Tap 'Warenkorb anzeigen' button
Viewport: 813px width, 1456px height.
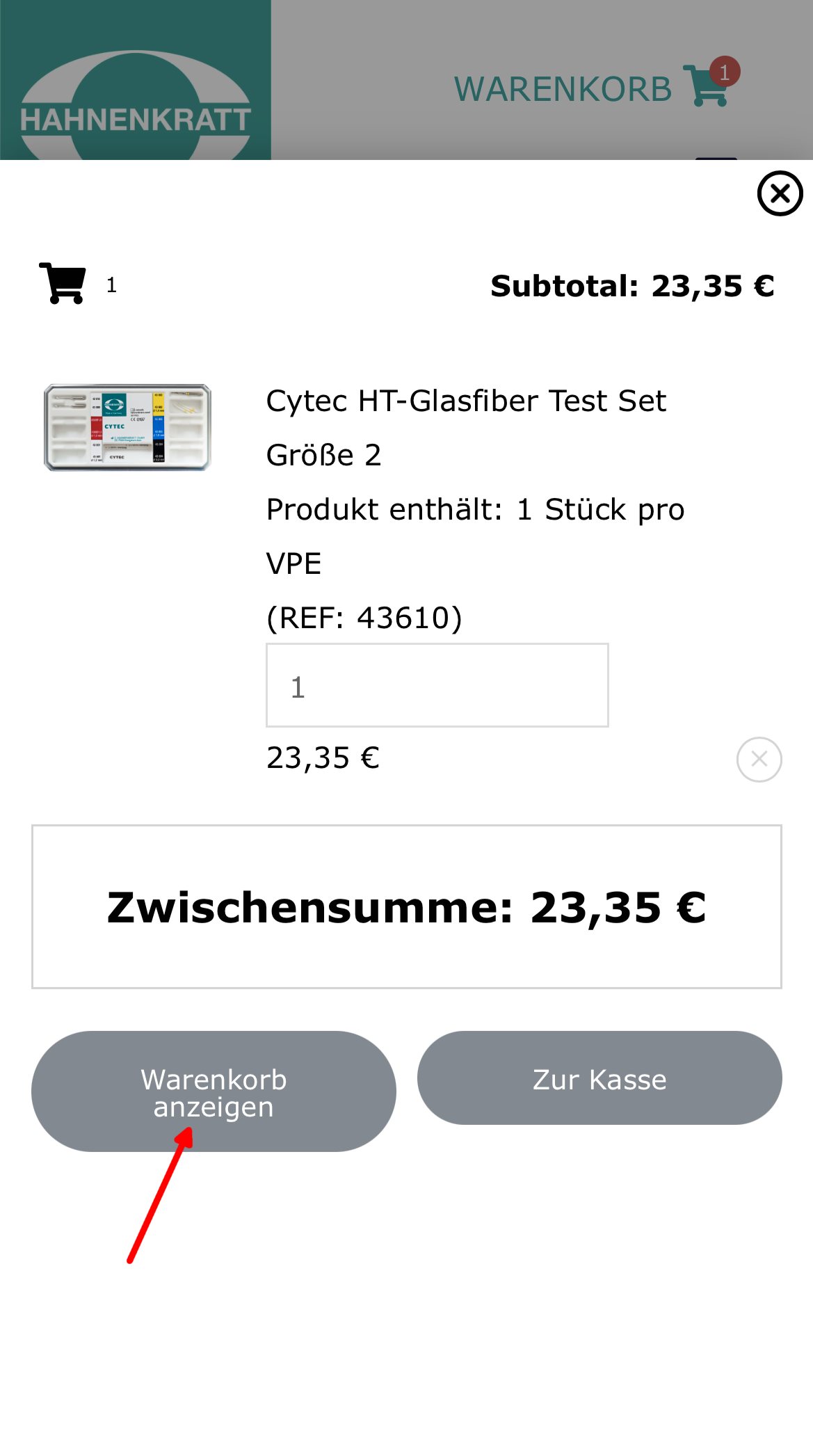tap(214, 1091)
